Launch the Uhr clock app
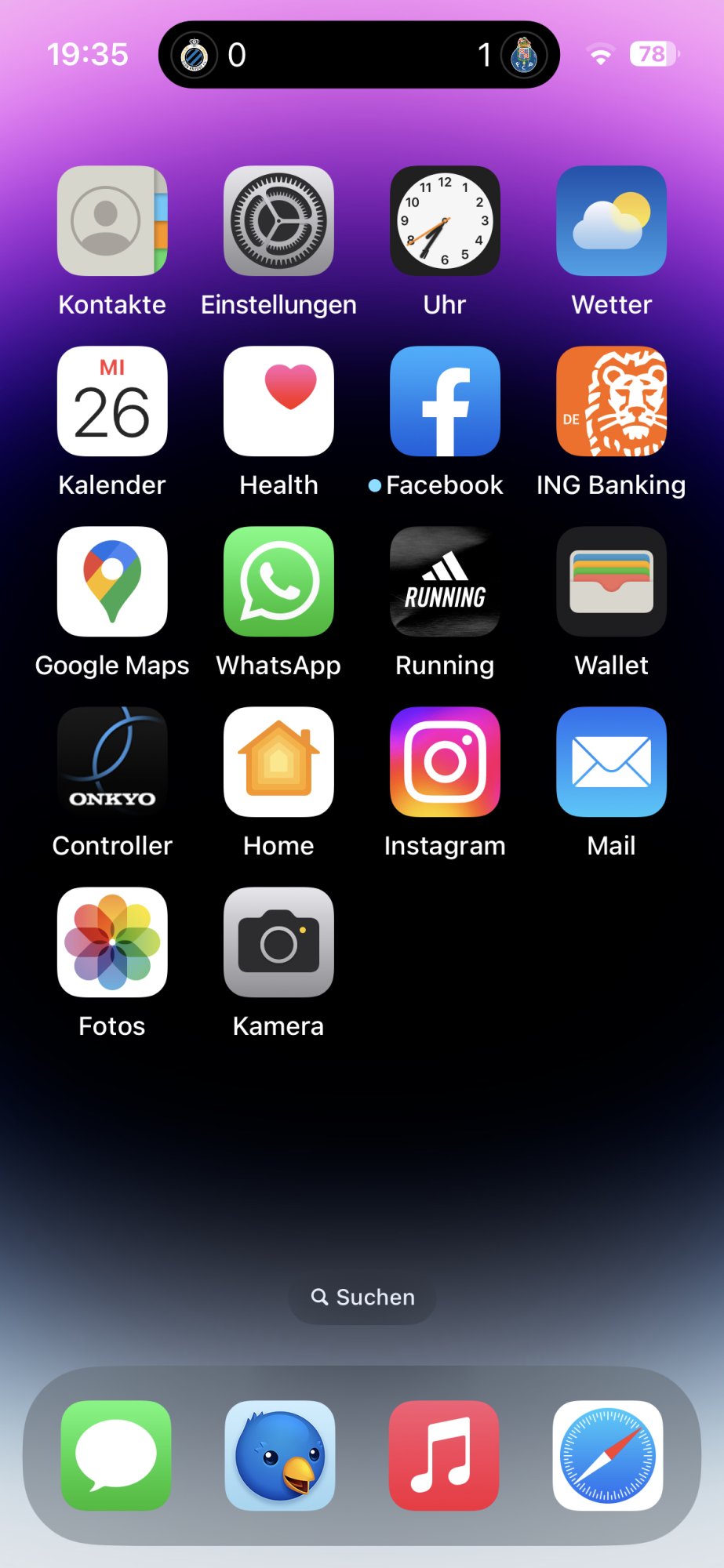This screenshot has width=724, height=1568. point(445,221)
